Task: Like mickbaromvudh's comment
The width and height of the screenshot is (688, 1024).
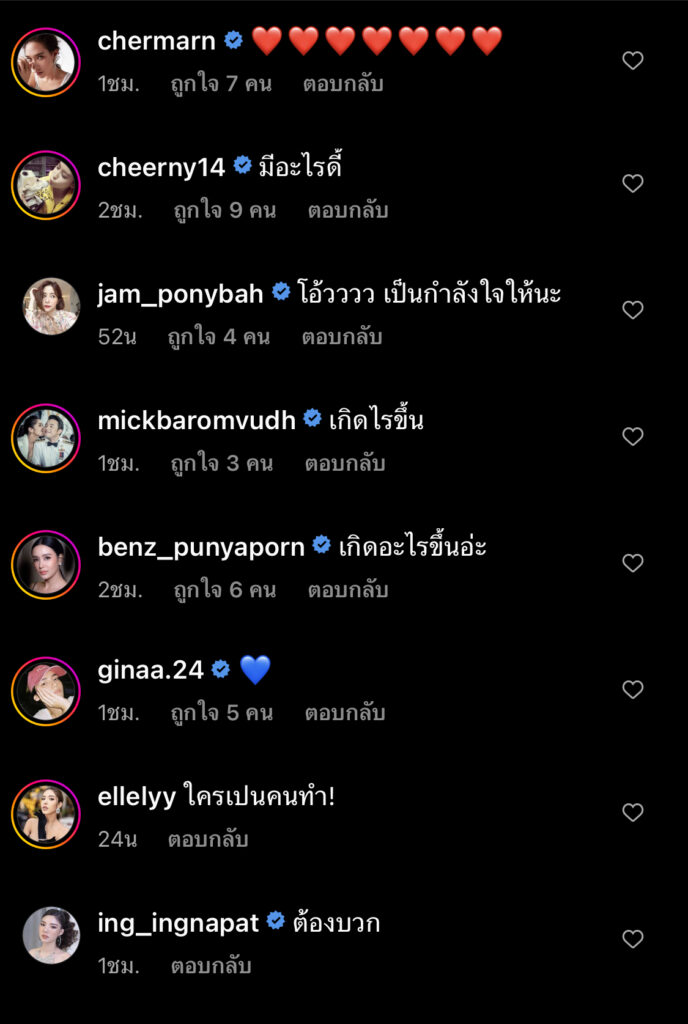Action: coord(632,436)
